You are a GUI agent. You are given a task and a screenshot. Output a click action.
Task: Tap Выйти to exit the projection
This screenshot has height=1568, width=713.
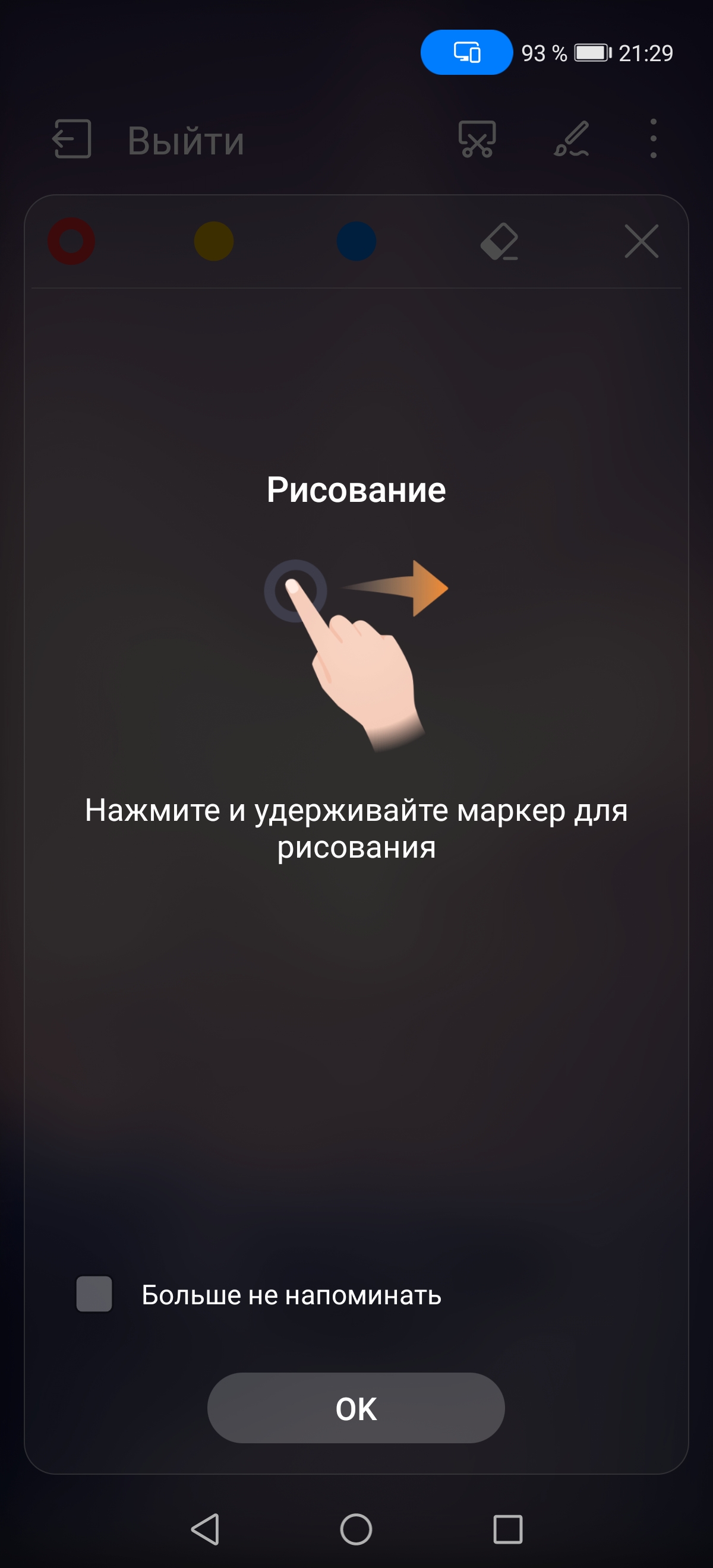tap(149, 140)
